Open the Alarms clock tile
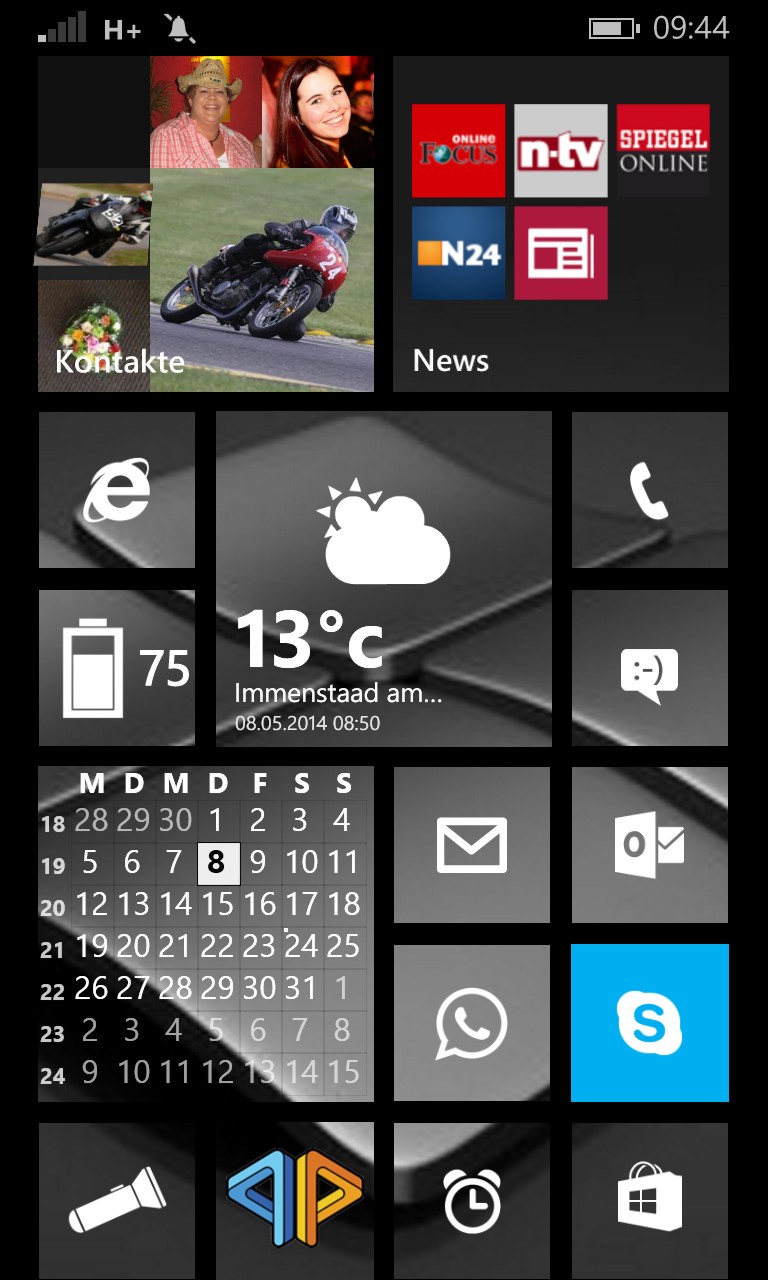768x1280 pixels. coord(471,1200)
